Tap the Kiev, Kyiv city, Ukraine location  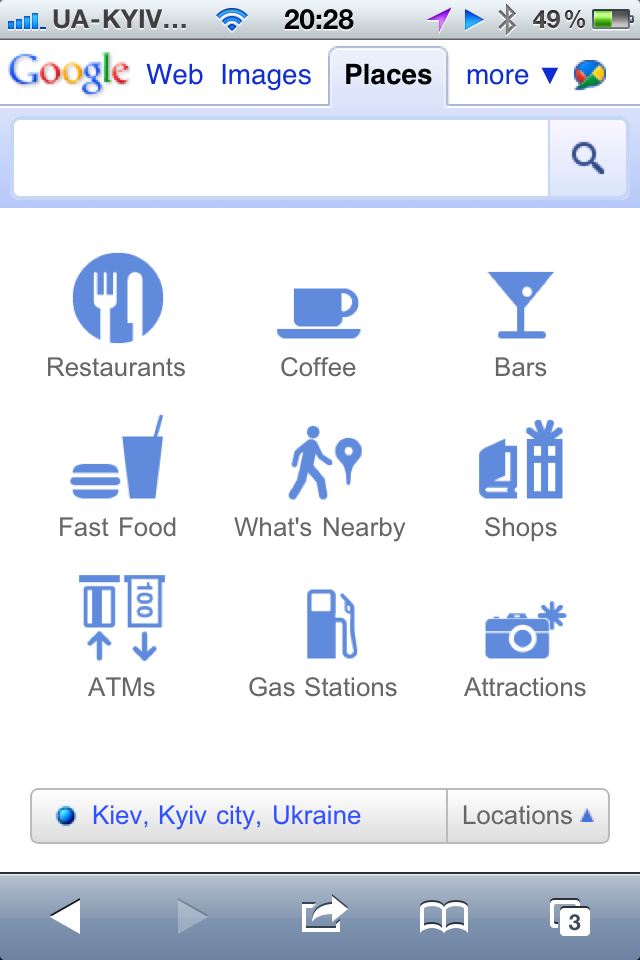coord(226,816)
